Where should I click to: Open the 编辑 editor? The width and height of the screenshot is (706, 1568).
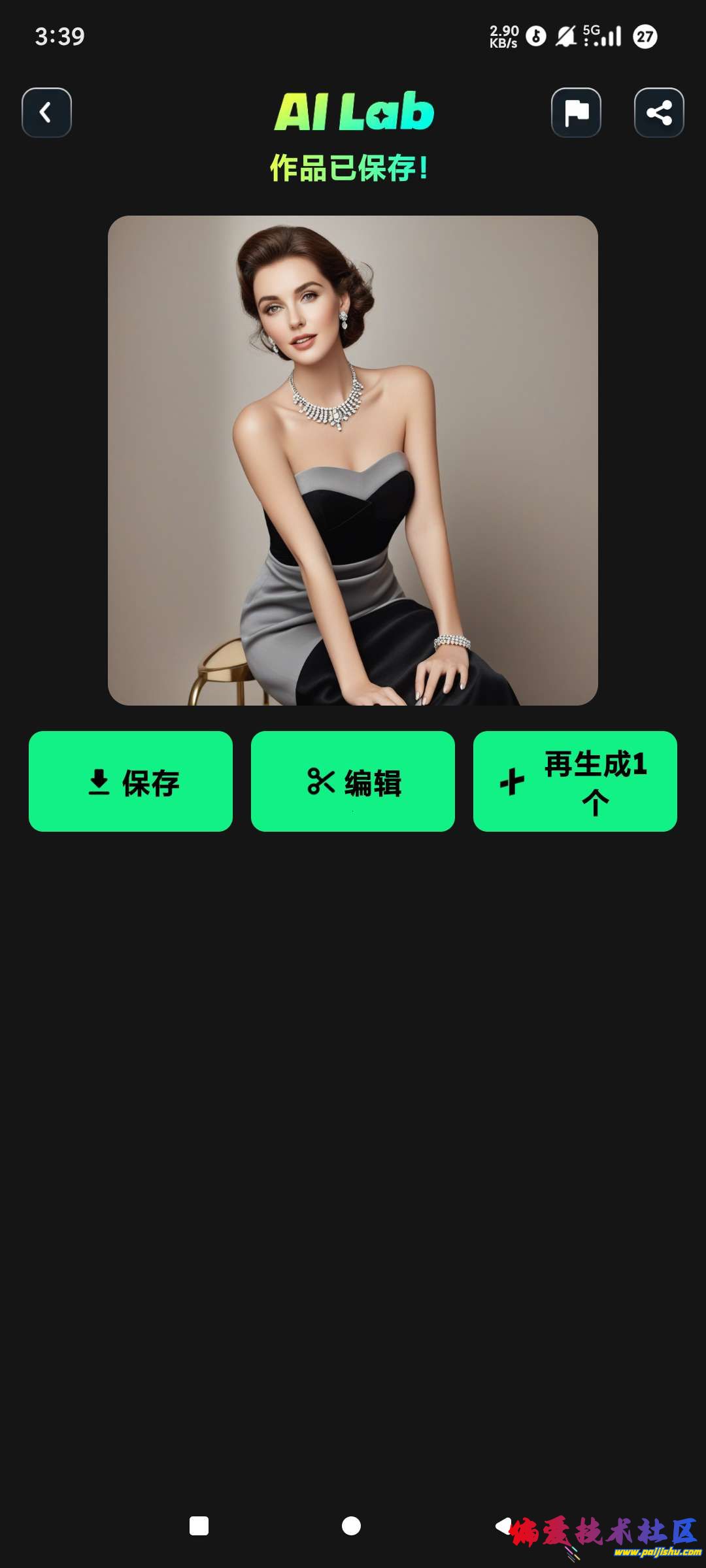pyautogui.click(x=353, y=781)
